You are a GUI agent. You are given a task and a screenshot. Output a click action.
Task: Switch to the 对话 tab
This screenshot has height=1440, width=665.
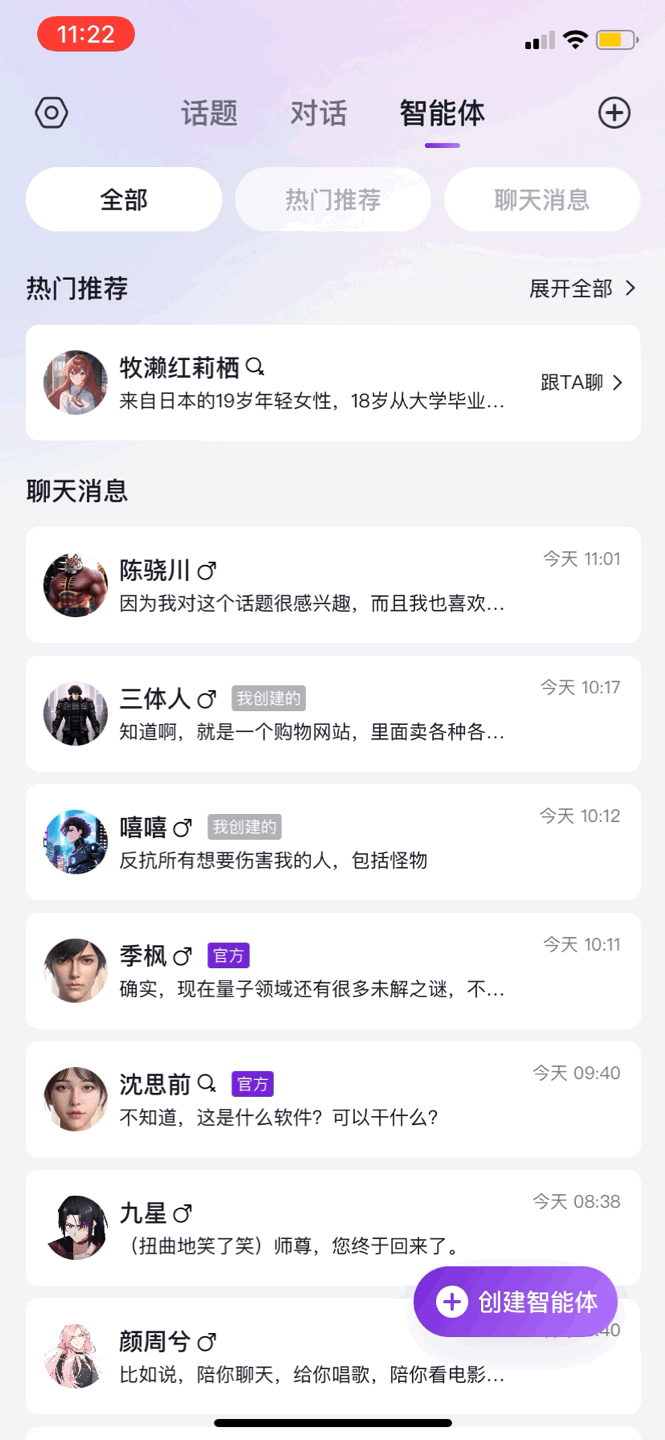pyautogui.click(x=318, y=113)
